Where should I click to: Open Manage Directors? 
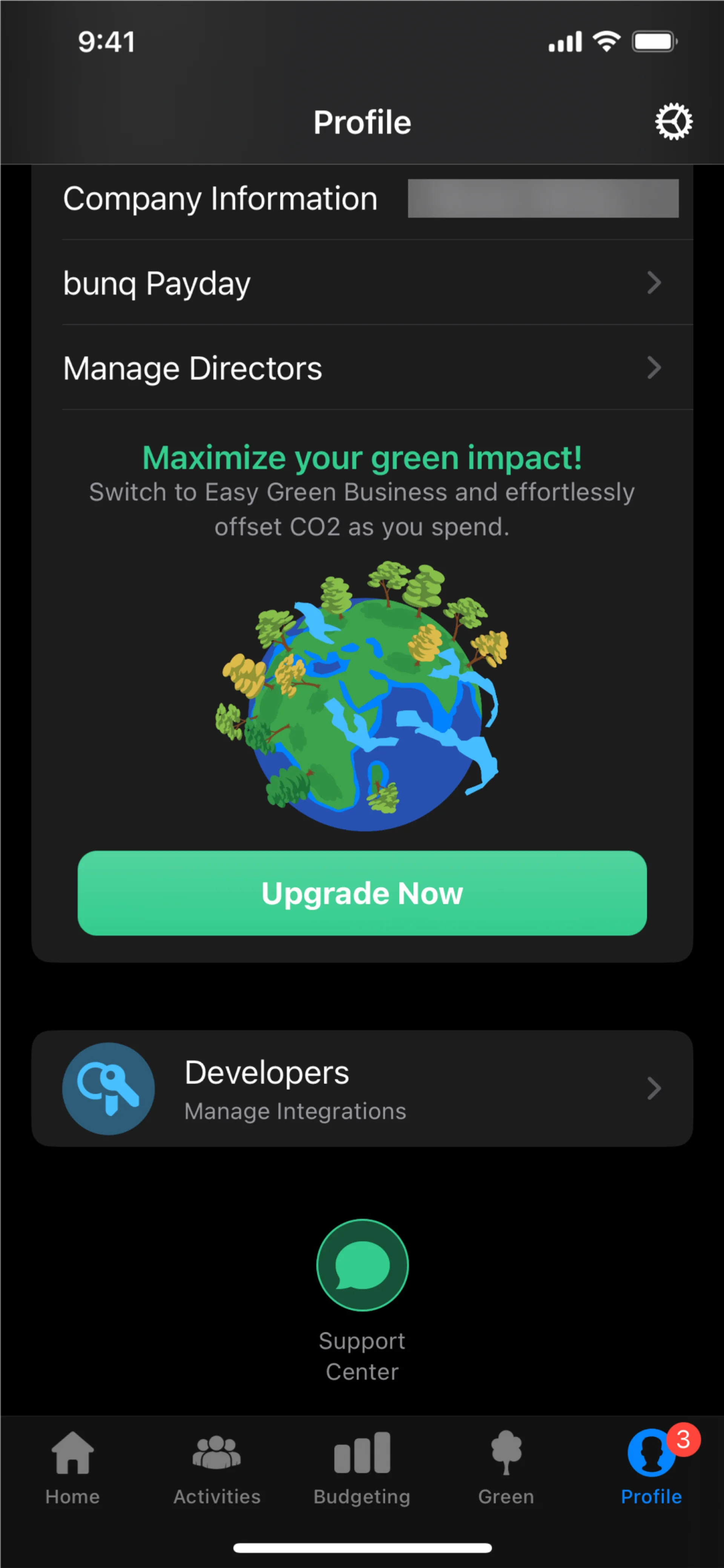(361, 368)
